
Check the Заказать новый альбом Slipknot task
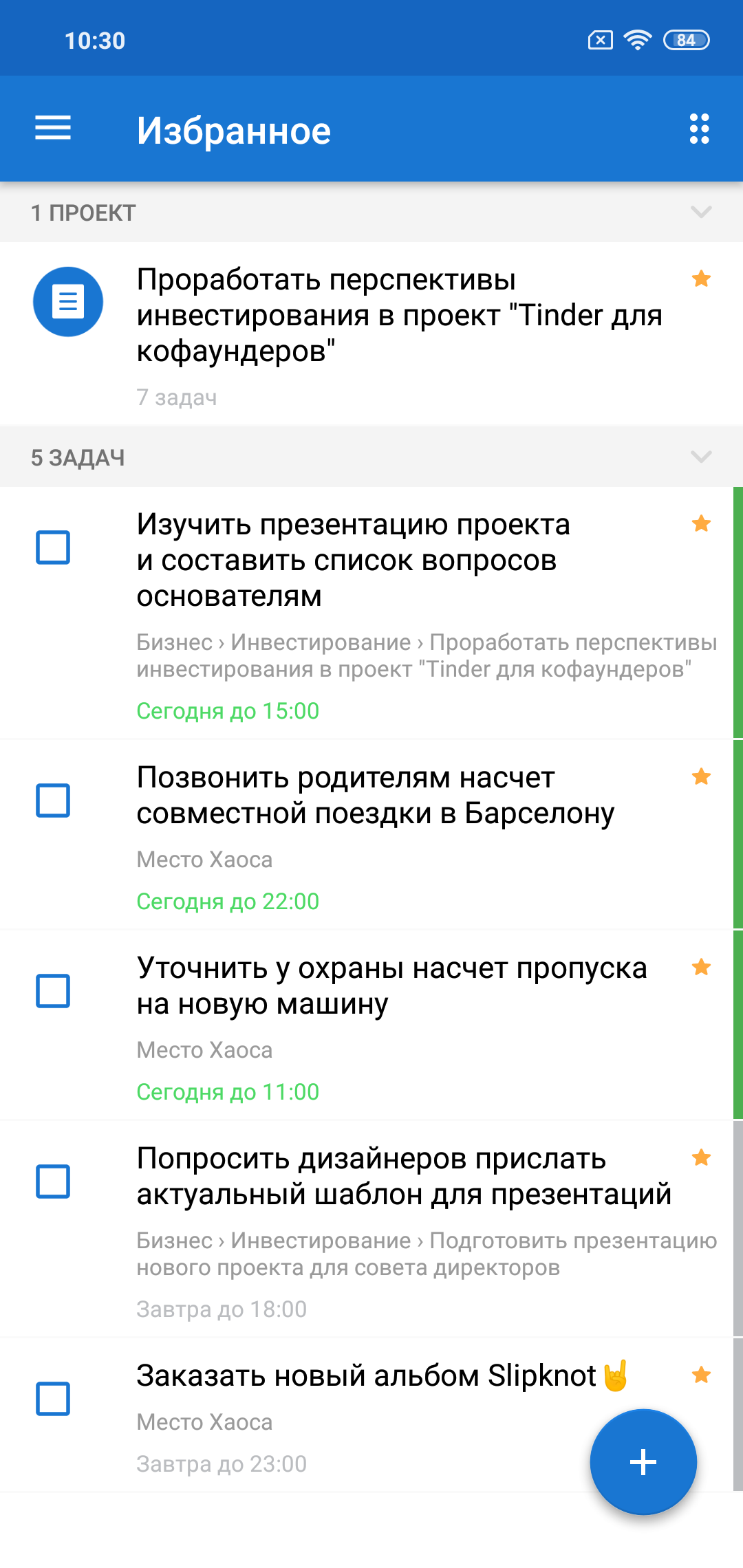coord(53,1399)
